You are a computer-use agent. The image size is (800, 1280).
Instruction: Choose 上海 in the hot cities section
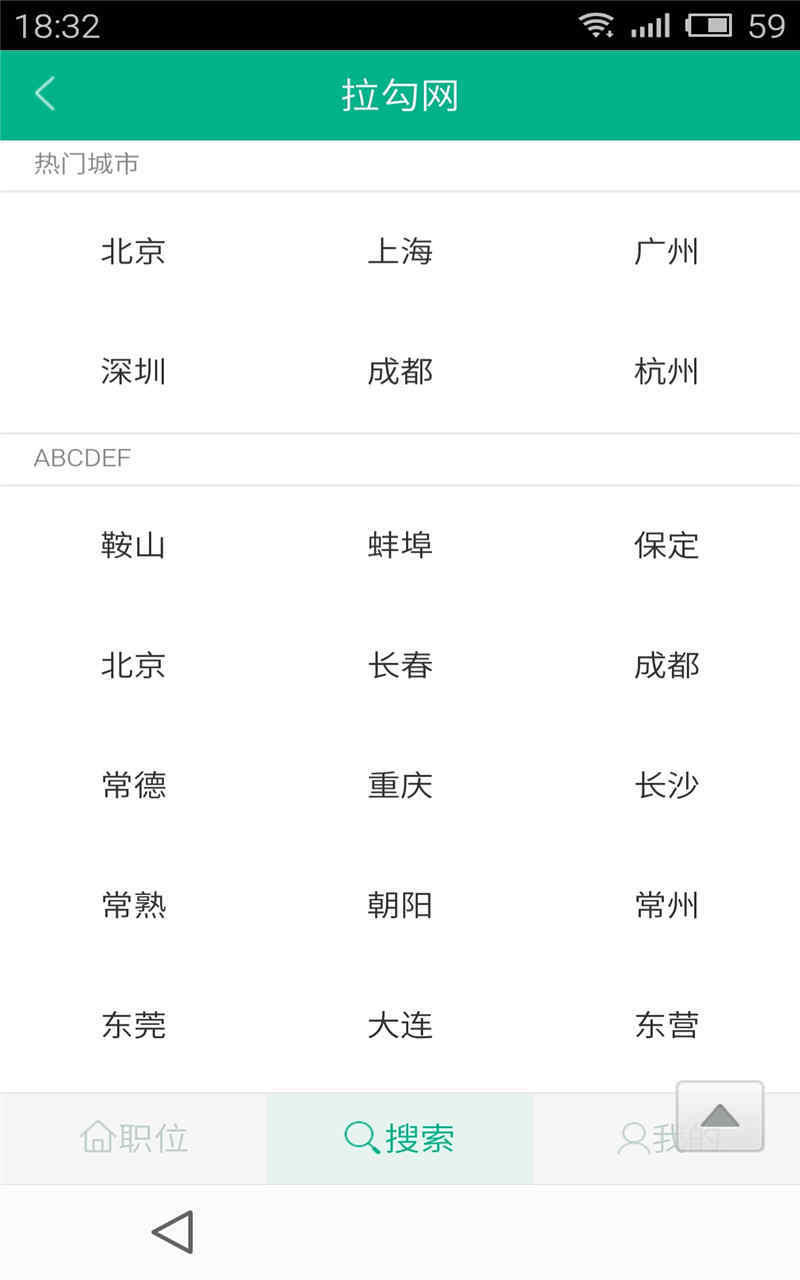point(400,253)
